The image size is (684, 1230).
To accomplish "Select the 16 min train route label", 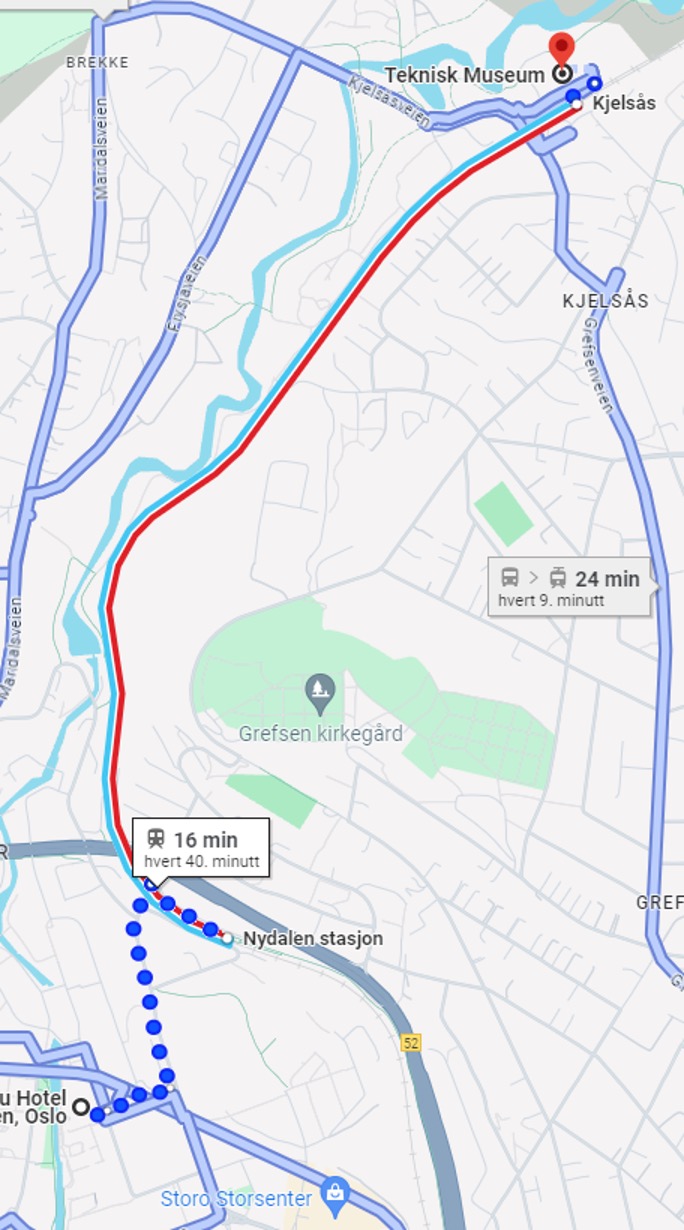I will [200, 847].
